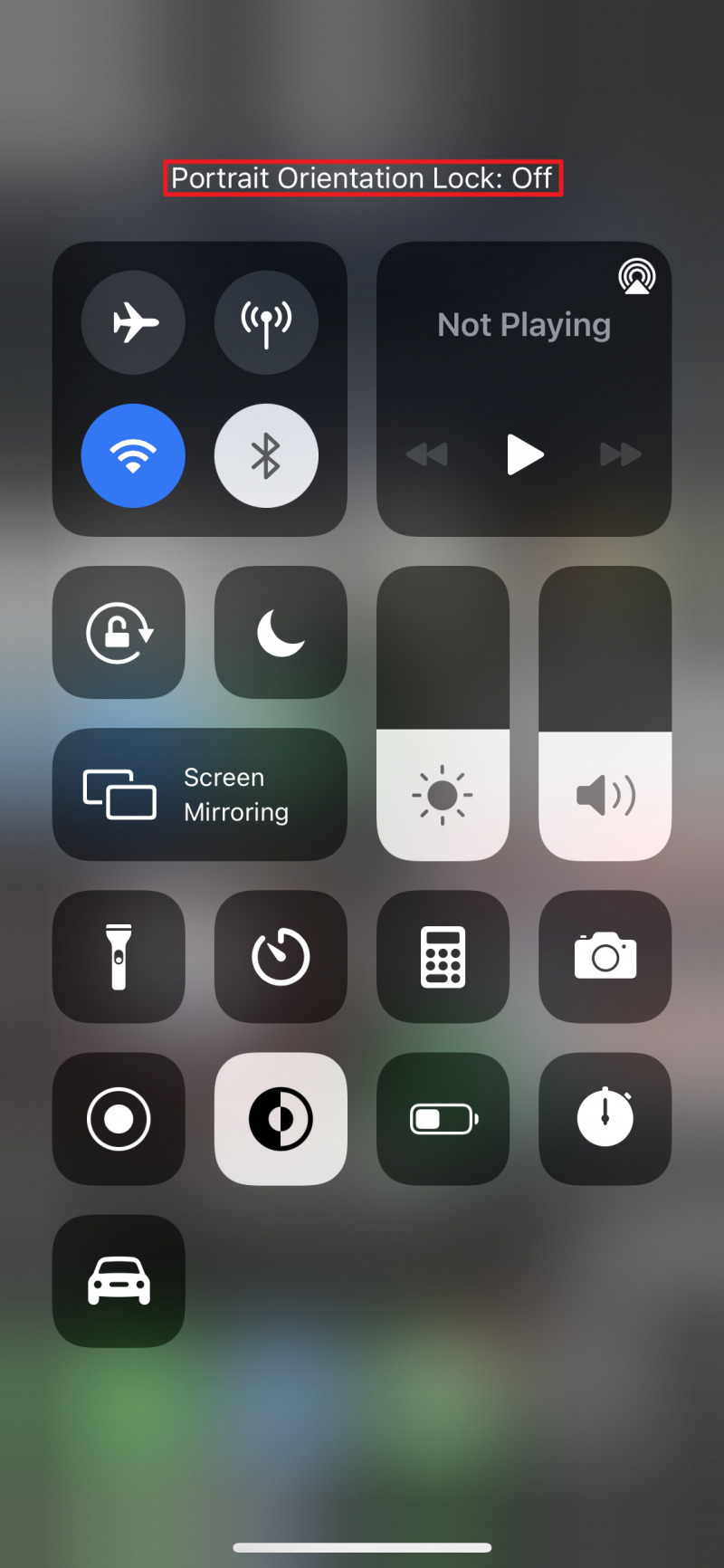Turn off Wi-Fi
The height and width of the screenshot is (1568, 724).
coord(133,455)
